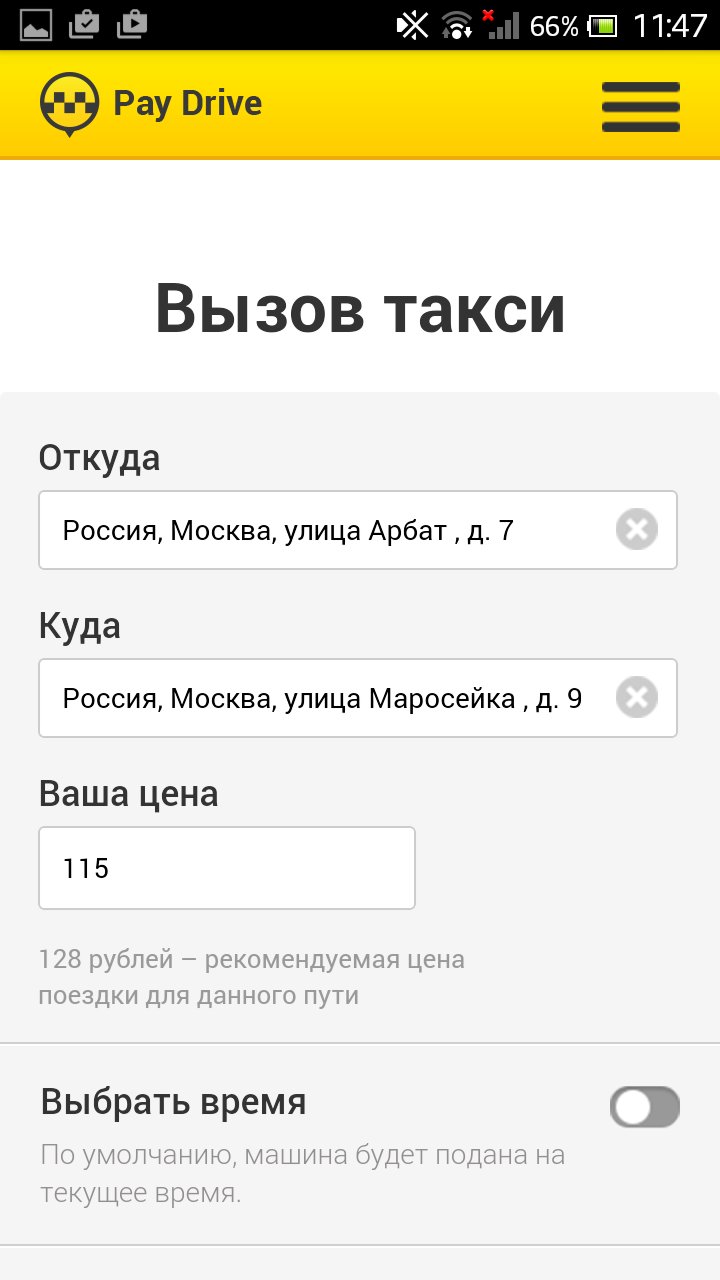Tap the Вызов такси heading
This screenshot has height=1280, width=720.
[359, 310]
